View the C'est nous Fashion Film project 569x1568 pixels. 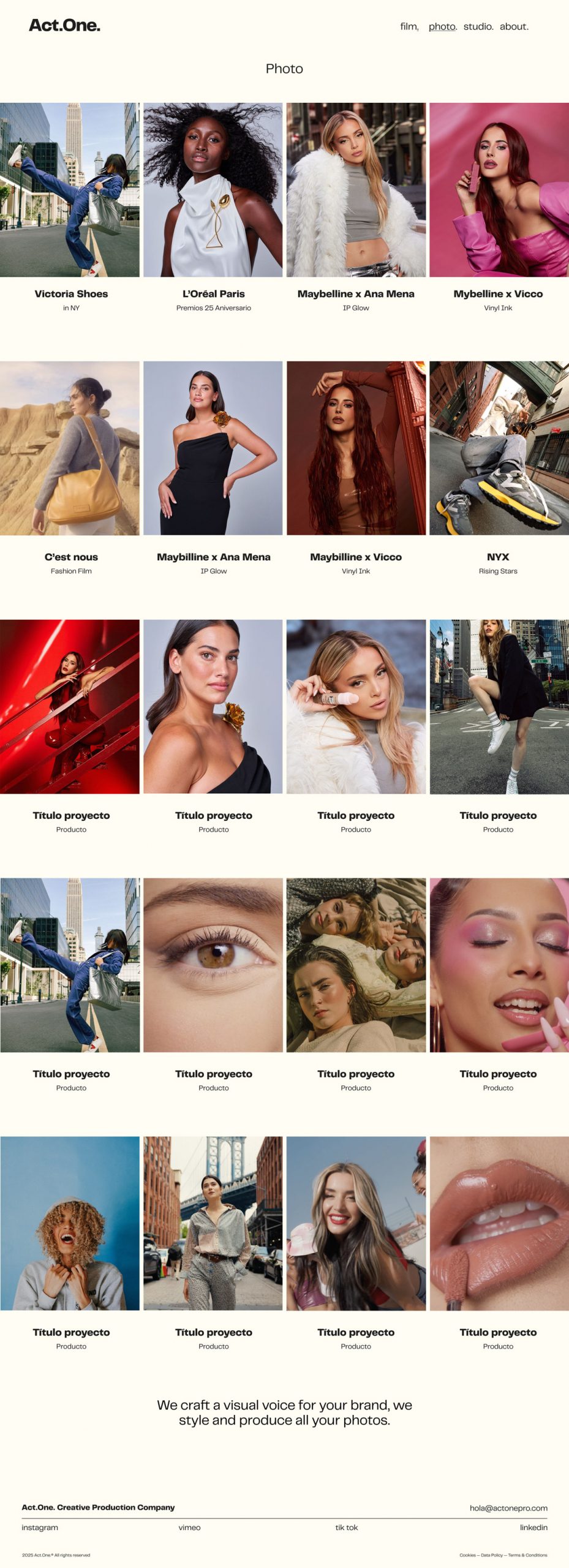tap(70, 448)
